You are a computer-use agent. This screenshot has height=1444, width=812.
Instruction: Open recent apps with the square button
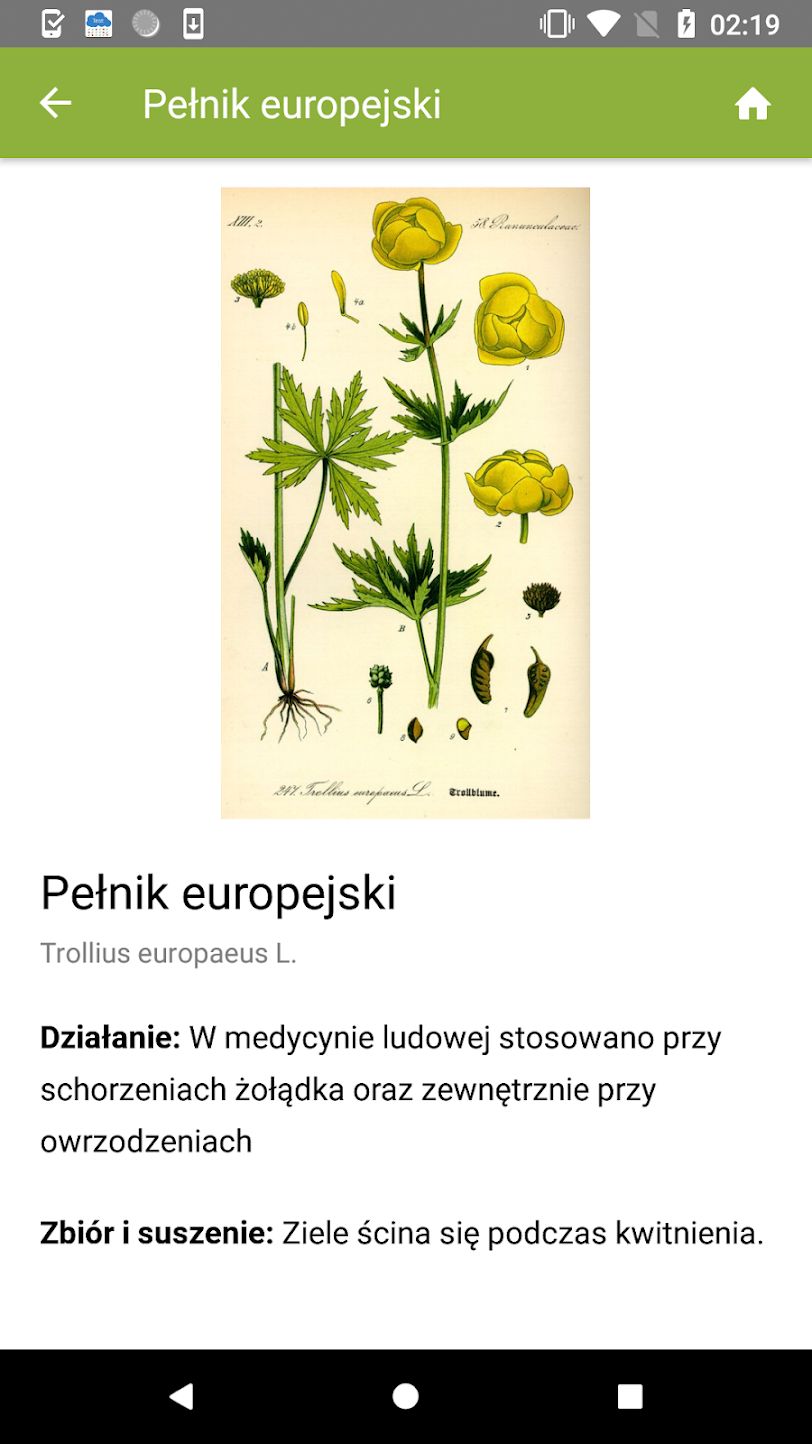[630, 1396]
